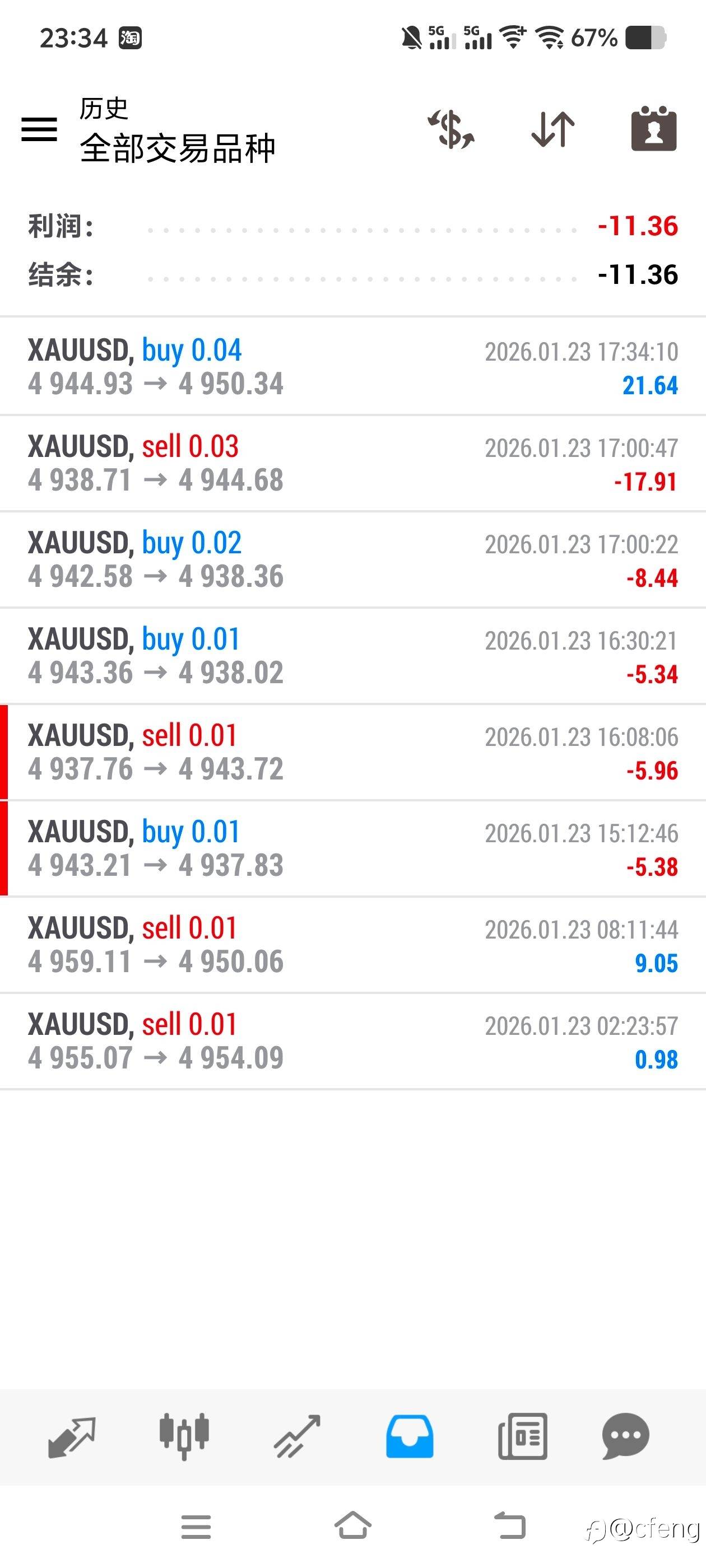The height and width of the screenshot is (1568, 706).
Task: Select the History inbox tab
Action: point(410,1436)
